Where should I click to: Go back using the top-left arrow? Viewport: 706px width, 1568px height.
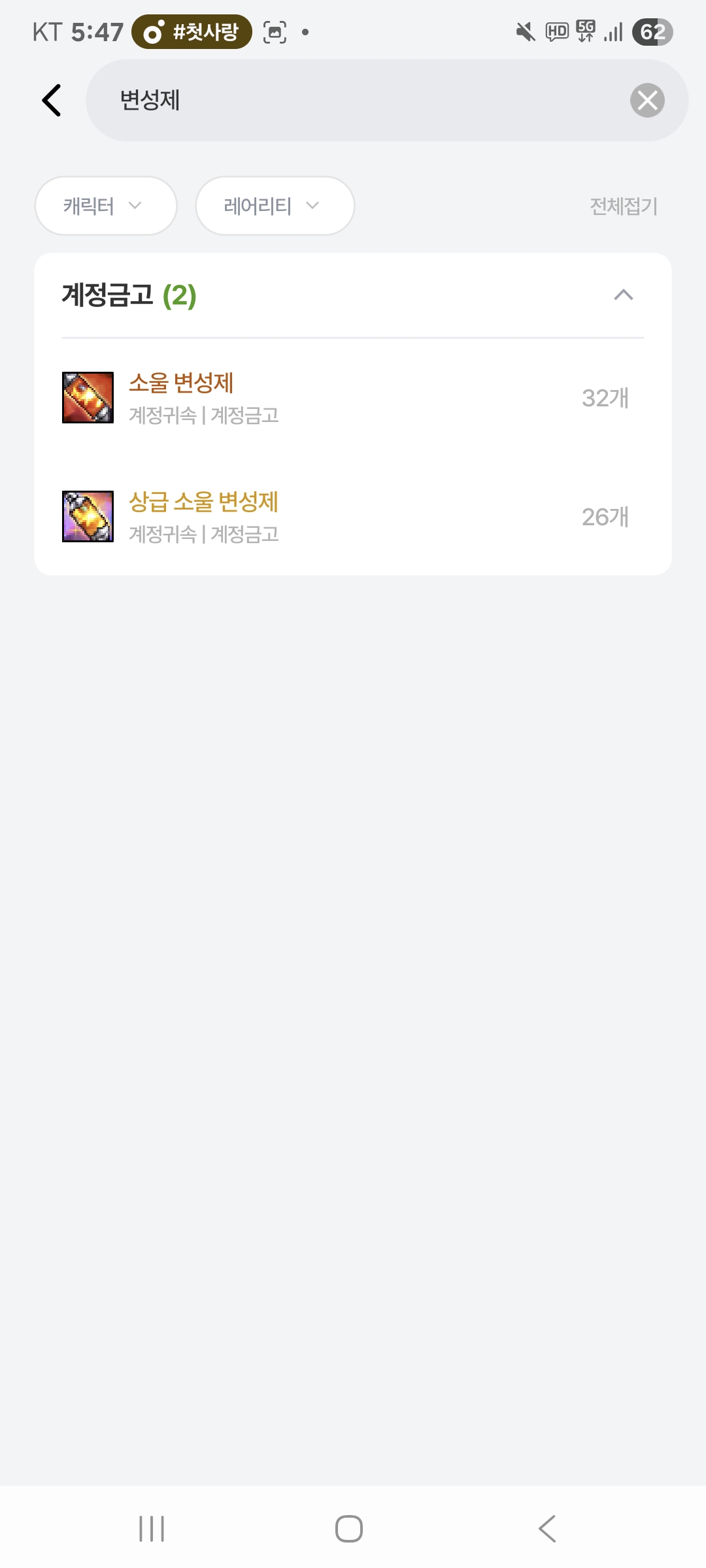click(x=52, y=101)
